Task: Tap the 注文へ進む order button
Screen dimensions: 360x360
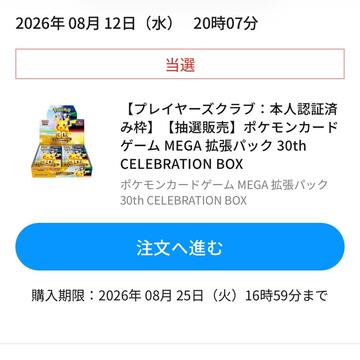Action: click(x=180, y=247)
